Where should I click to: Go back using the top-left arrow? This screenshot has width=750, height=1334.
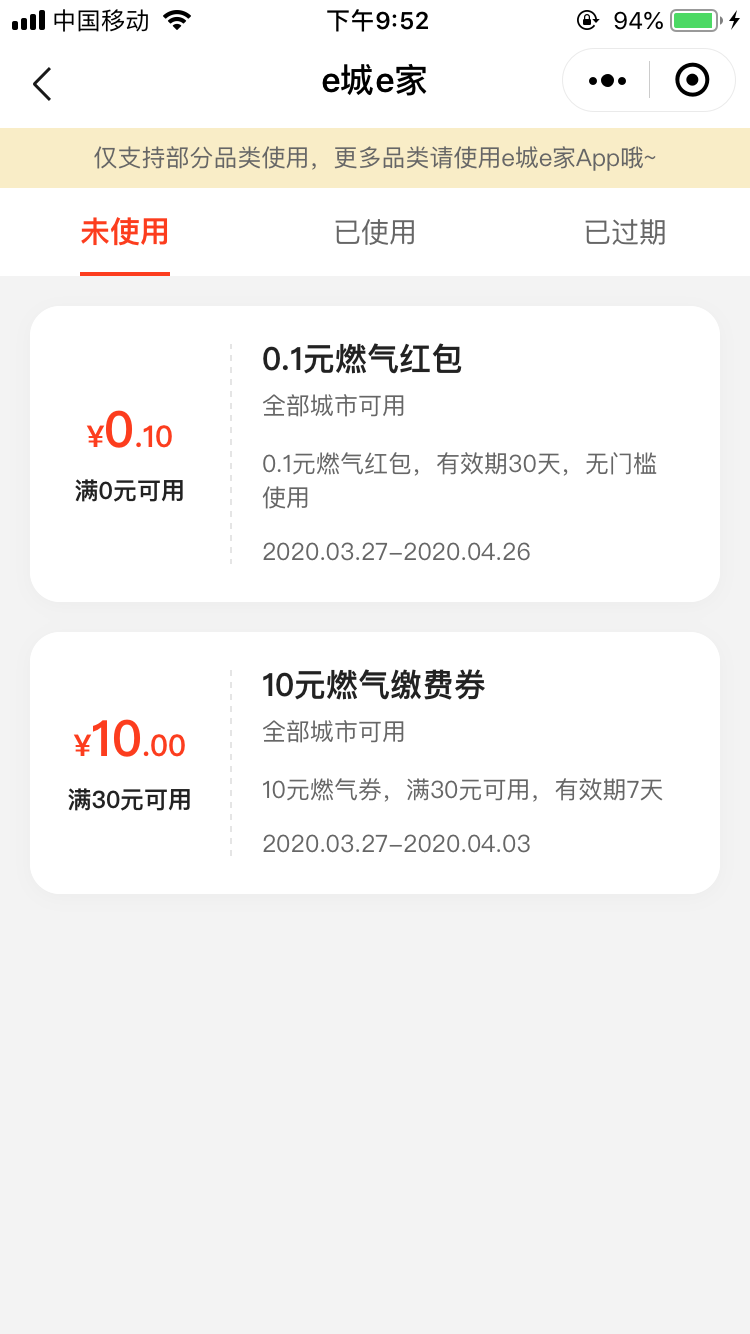[42, 83]
